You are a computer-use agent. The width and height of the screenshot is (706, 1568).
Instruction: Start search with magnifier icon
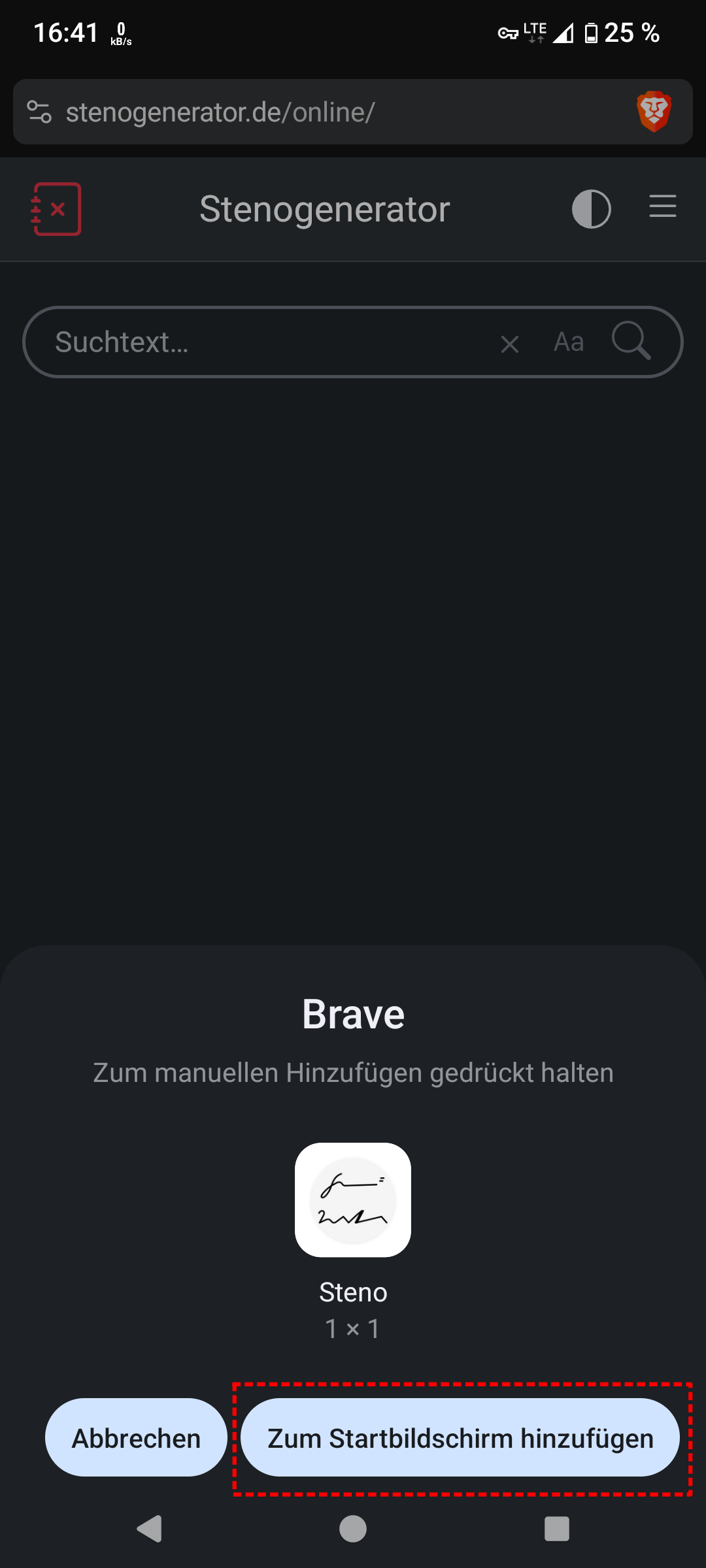coord(631,340)
